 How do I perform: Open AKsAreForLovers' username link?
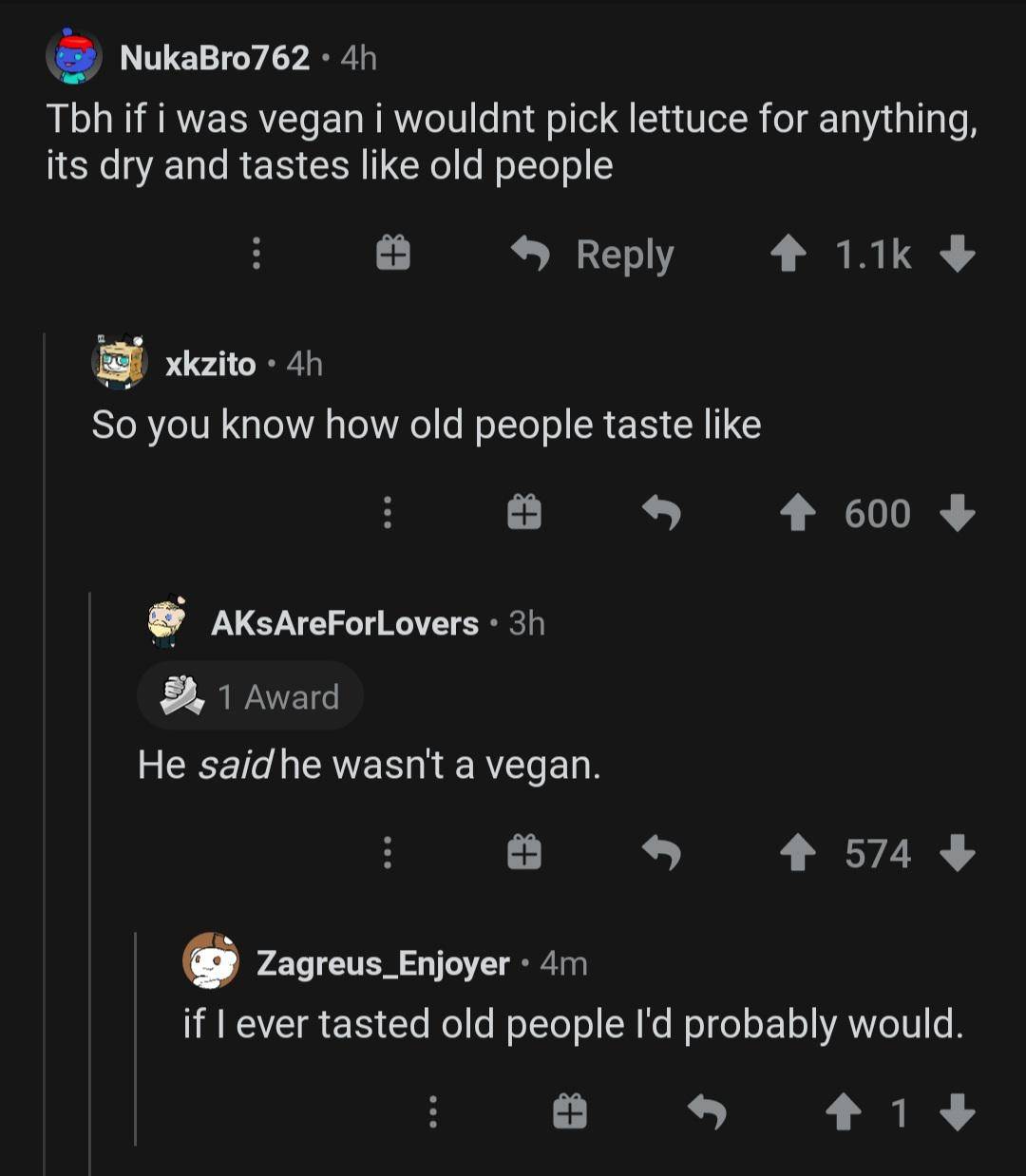pos(344,622)
